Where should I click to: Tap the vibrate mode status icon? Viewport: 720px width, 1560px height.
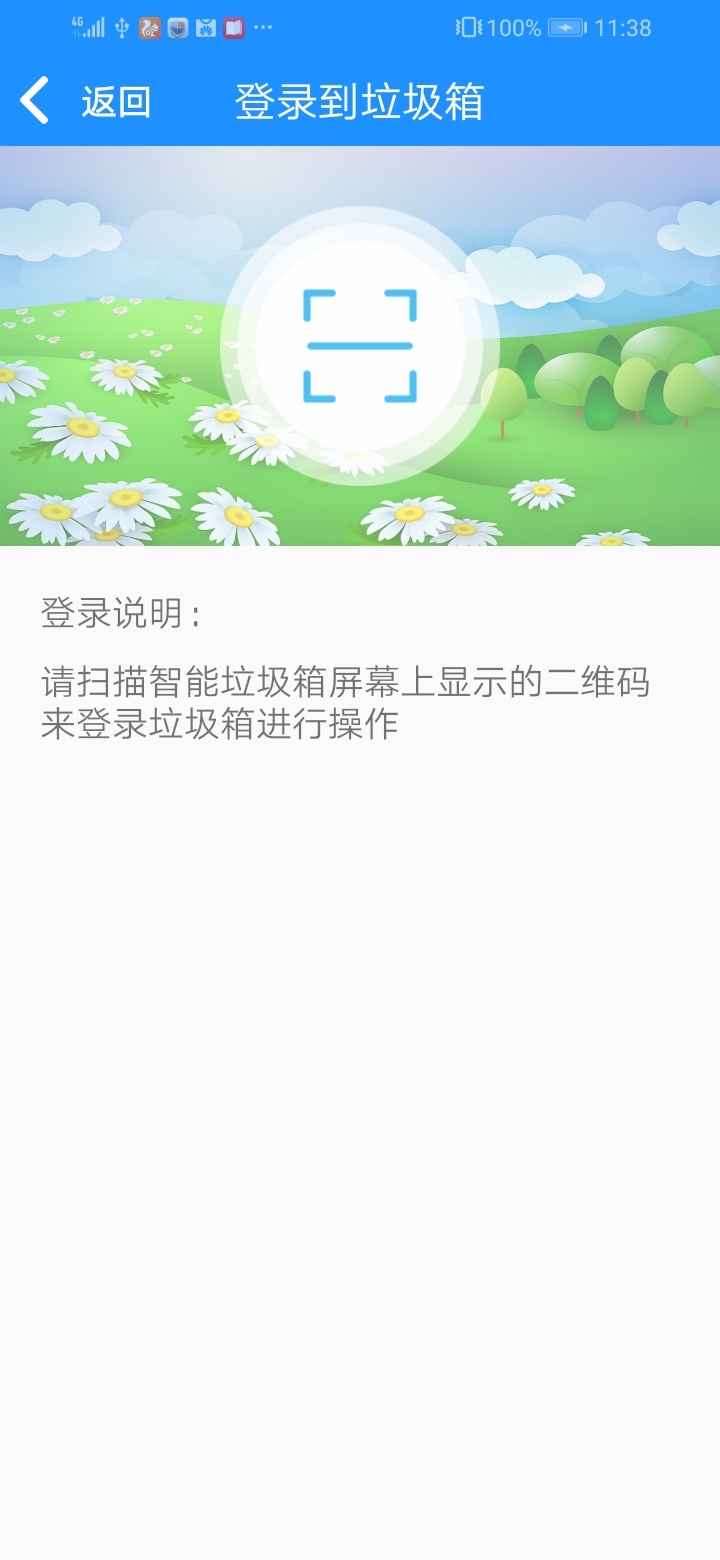click(x=469, y=28)
